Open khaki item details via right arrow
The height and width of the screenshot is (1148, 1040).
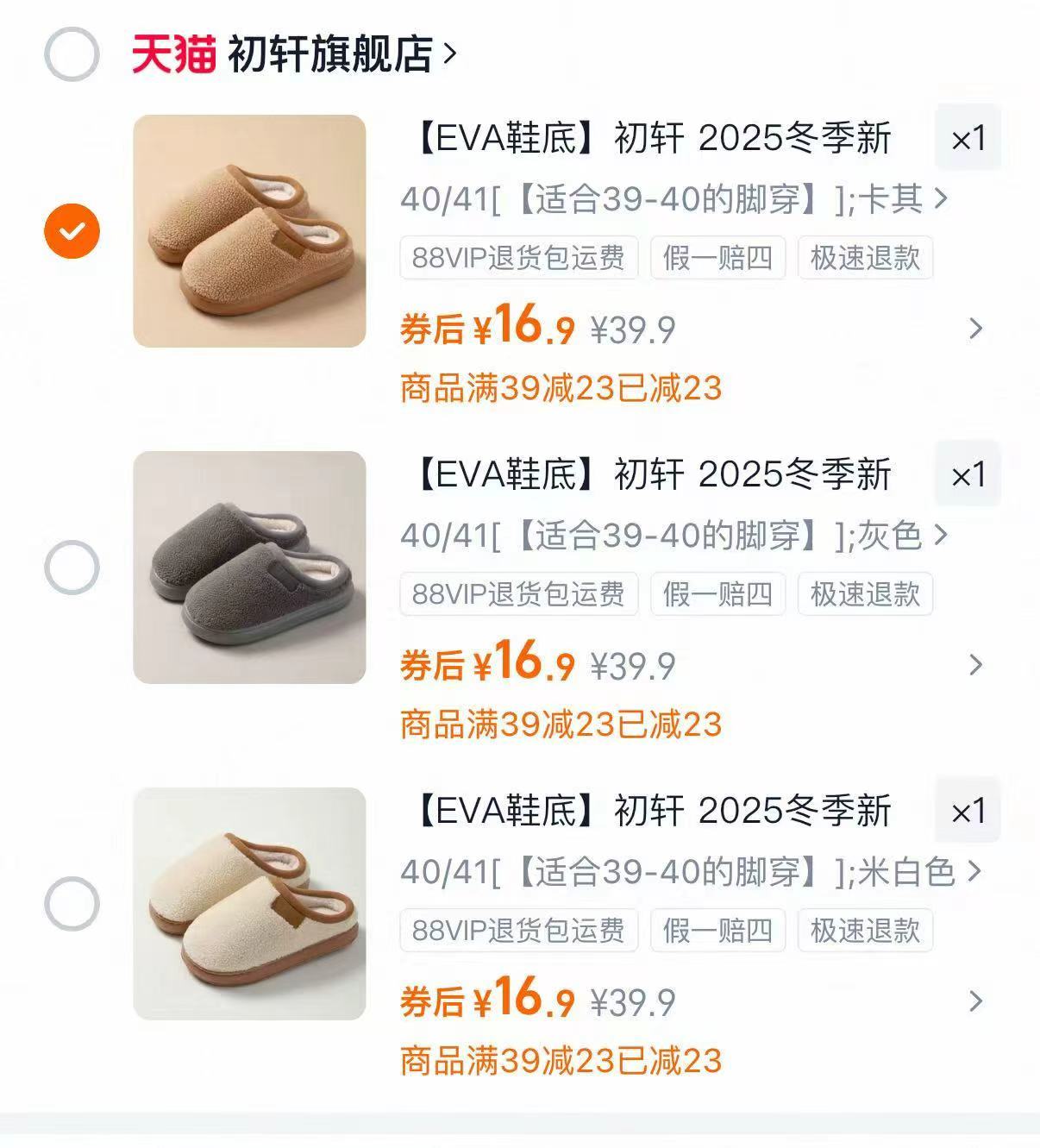point(974,327)
